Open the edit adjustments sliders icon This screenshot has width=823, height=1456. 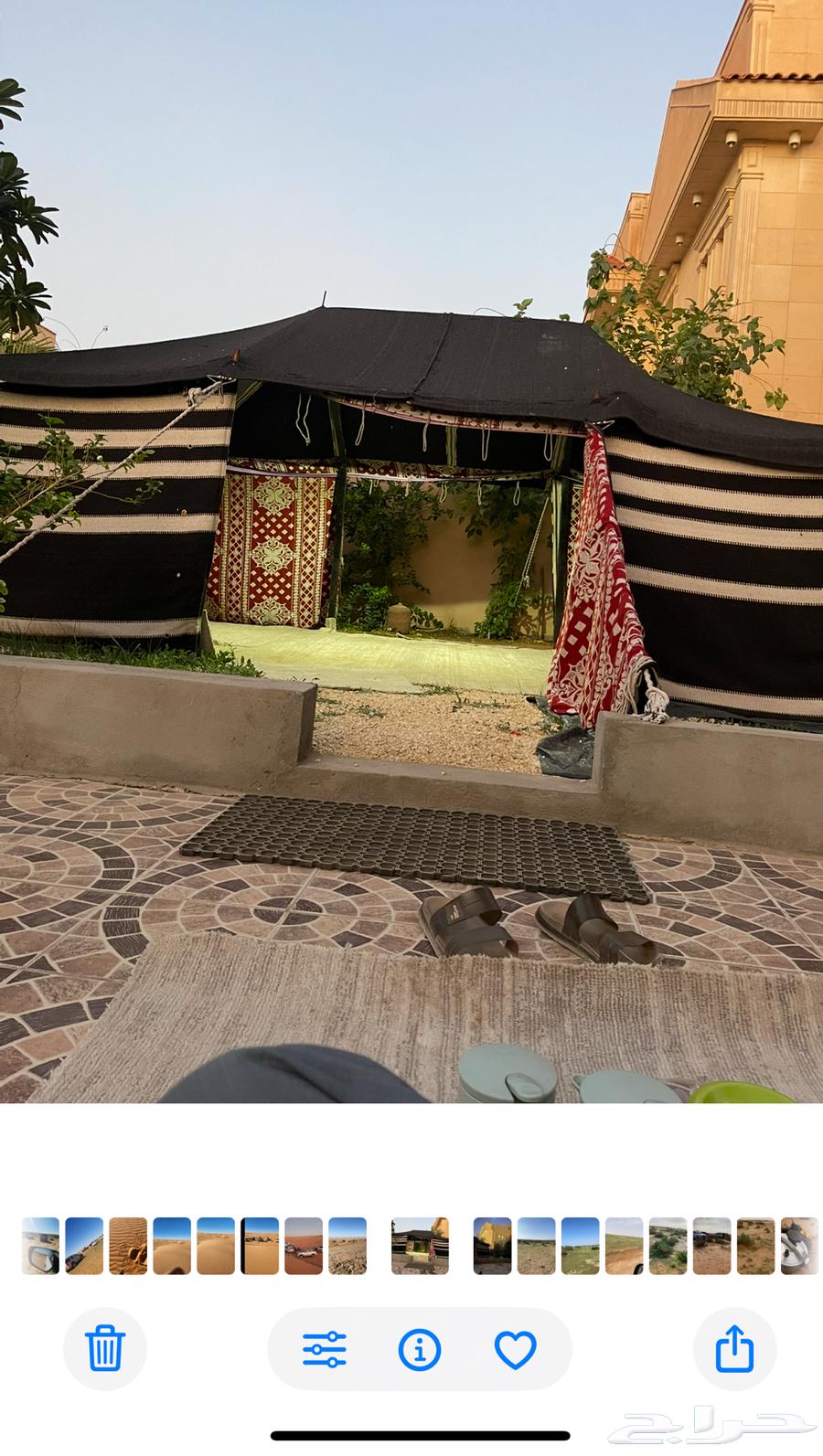pyautogui.click(x=324, y=1349)
